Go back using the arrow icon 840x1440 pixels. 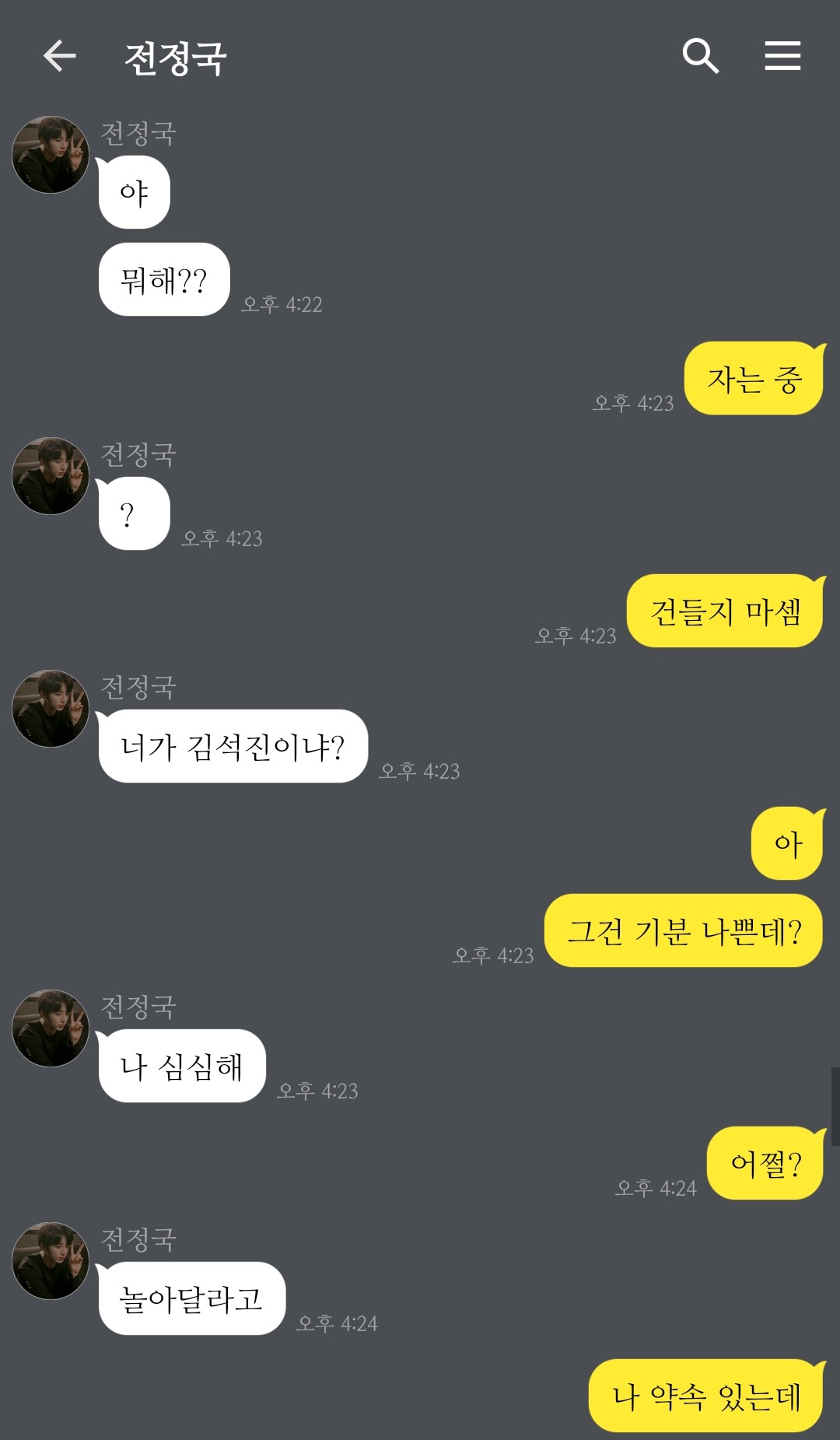[x=59, y=57]
